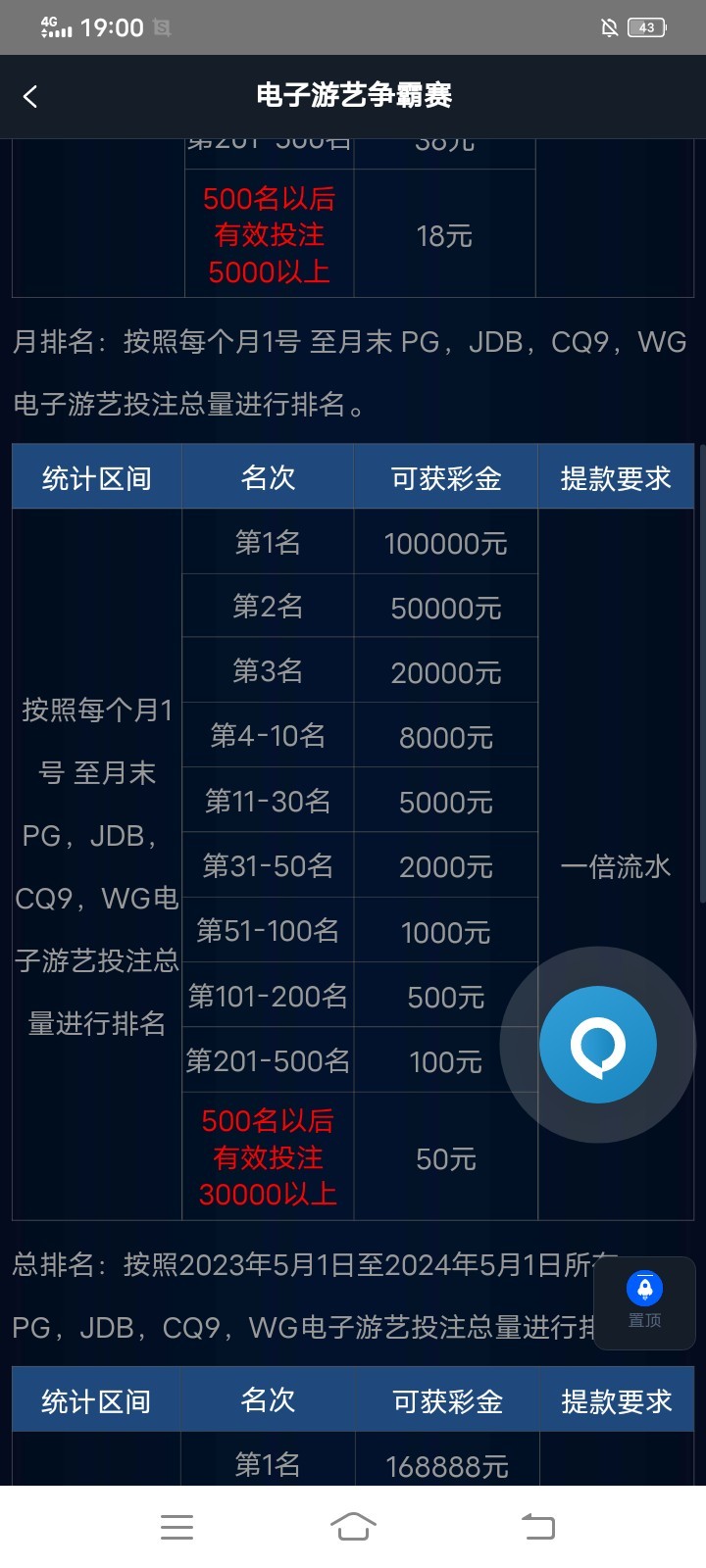Screen dimensions: 706x1568
Task: Open the floating customer service chat bubble
Action: (597, 1045)
